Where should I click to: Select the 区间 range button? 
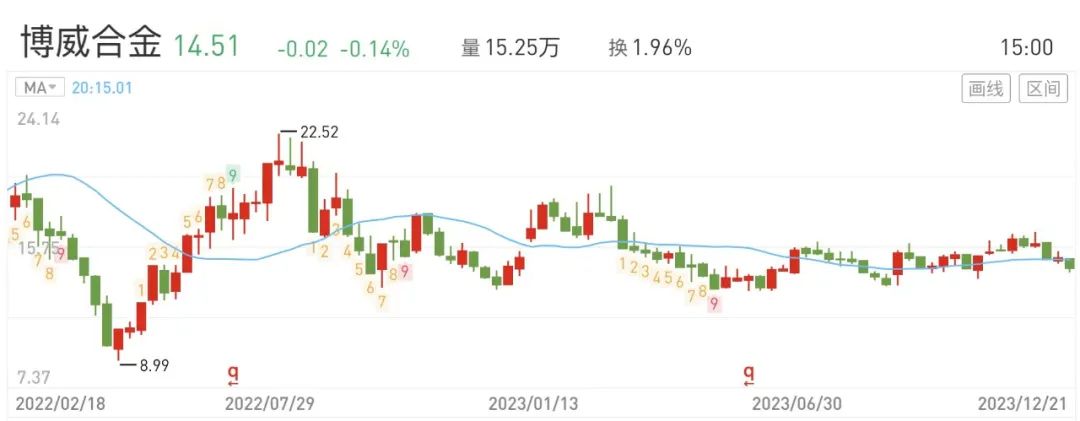(1042, 88)
